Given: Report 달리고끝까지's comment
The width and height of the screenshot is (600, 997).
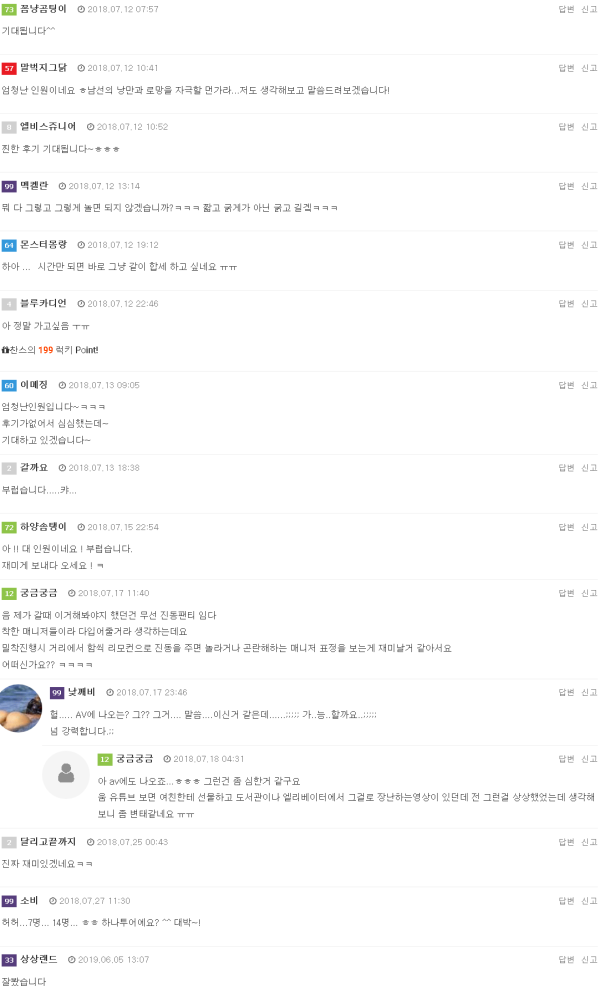Looking at the screenshot, I should pyautogui.click(x=589, y=842).
